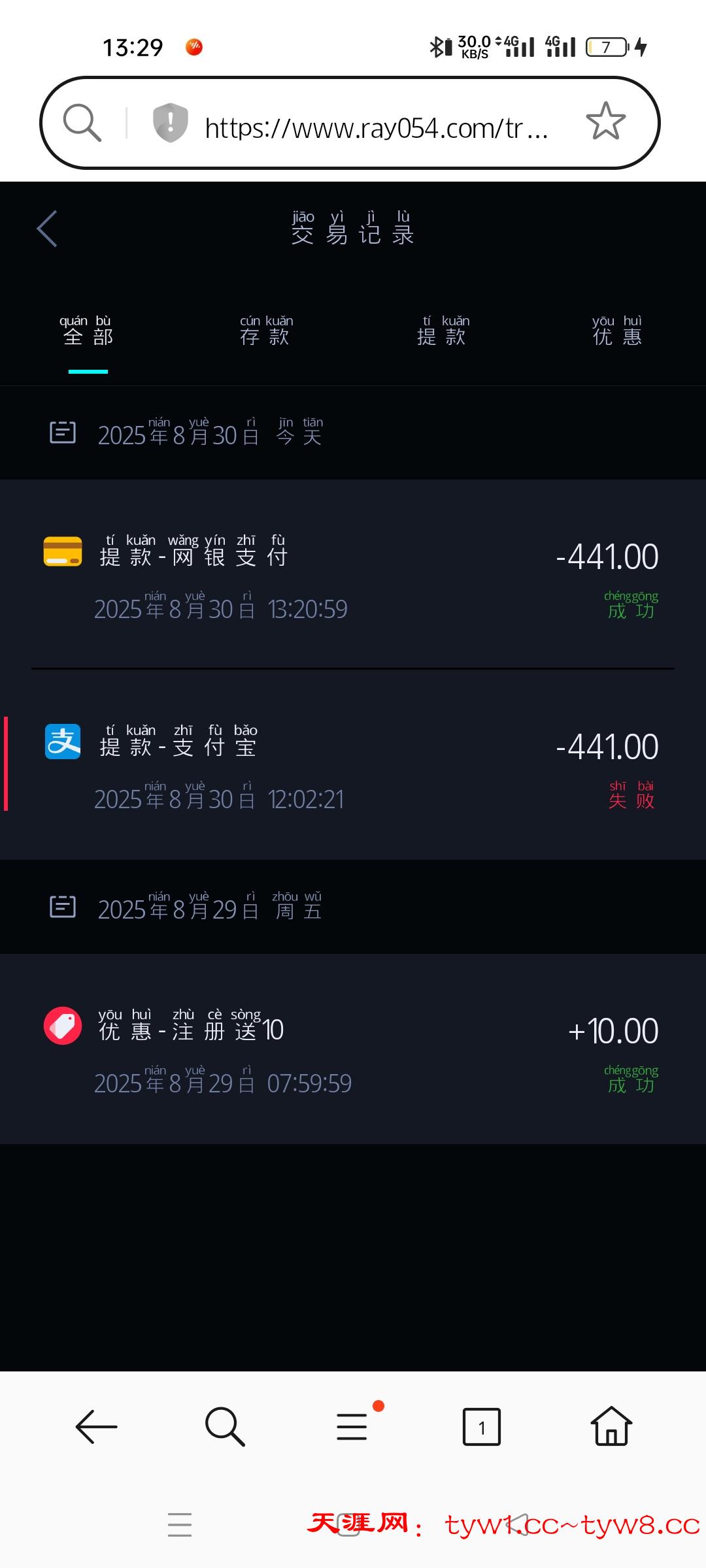Open recent apps from system navigation
Image resolution: width=706 pixels, height=1568 pixels.
[x=180, y=1525]
